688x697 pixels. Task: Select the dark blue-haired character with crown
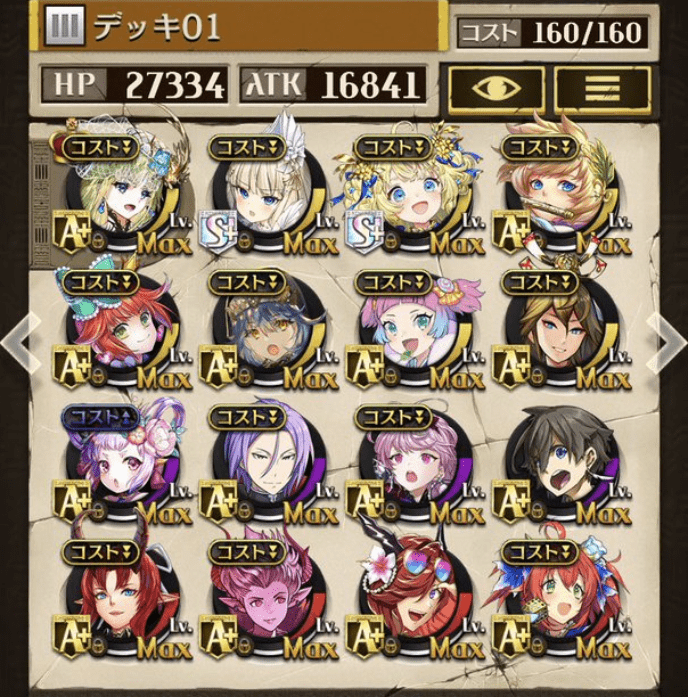pos(268,330)
